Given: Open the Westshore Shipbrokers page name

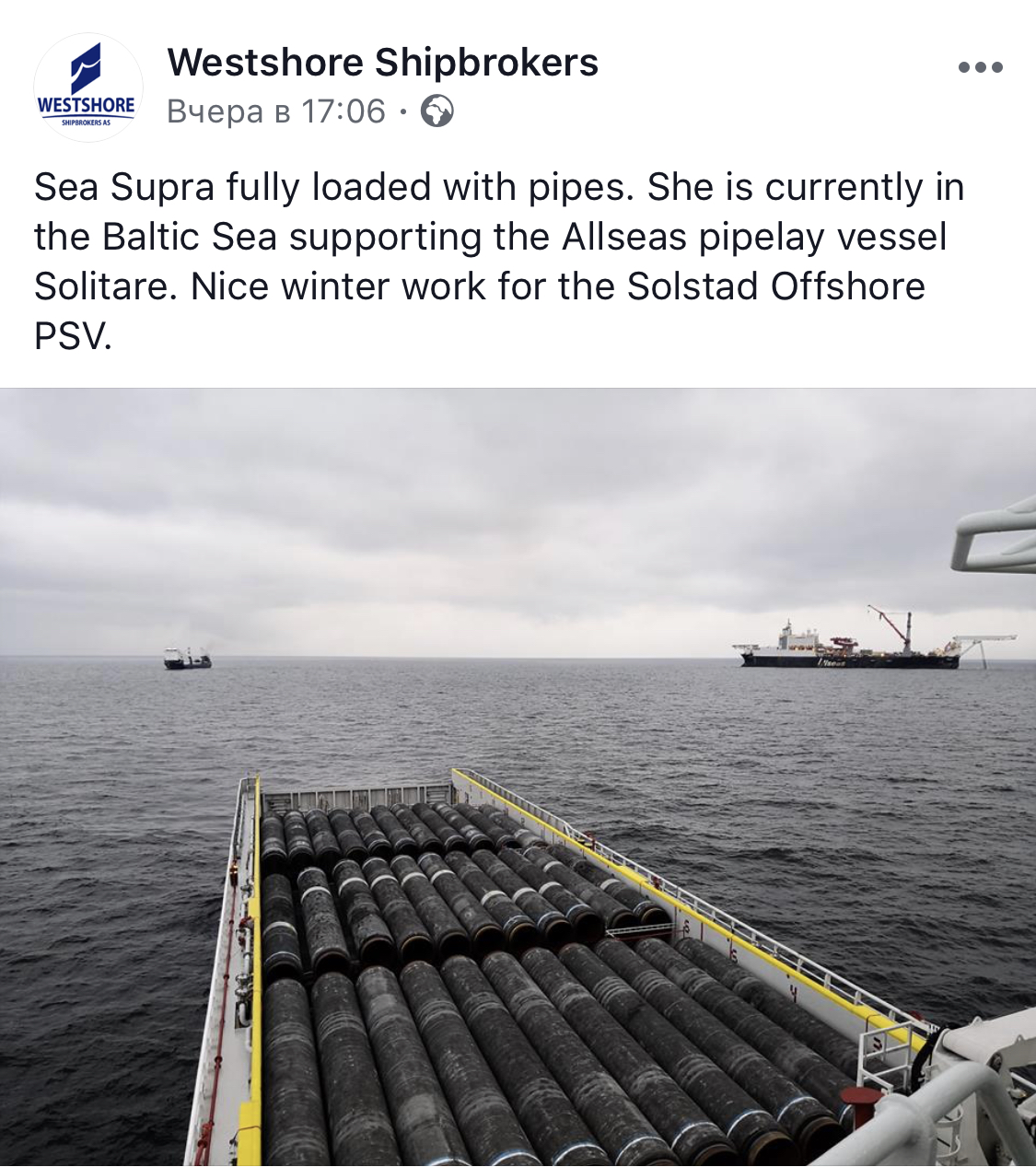Looking at the screenshot, I should point(382,63).
